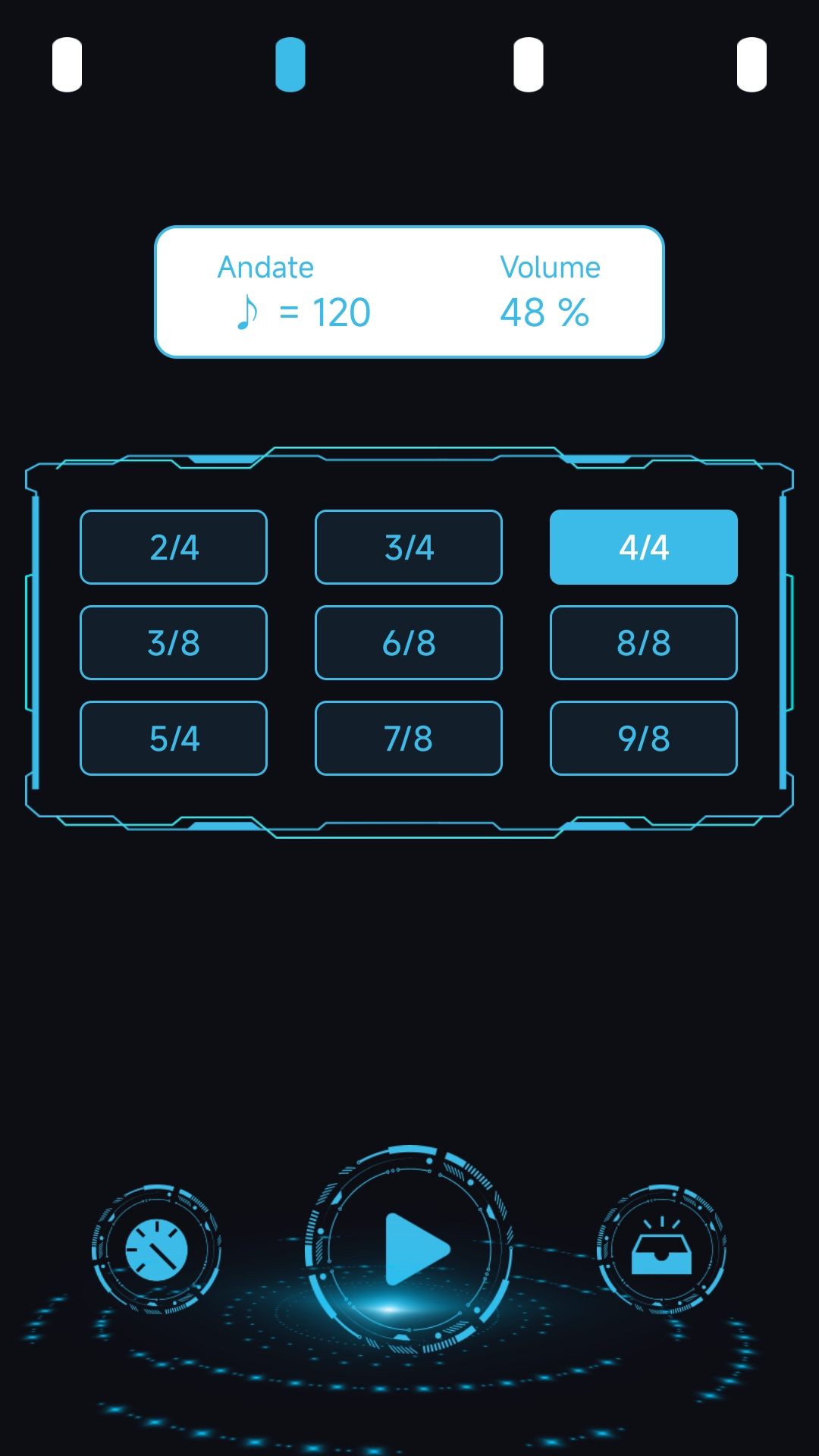Select the 3/4 time signature
Screen dimensions: 819x1456
tap(409, 548)
